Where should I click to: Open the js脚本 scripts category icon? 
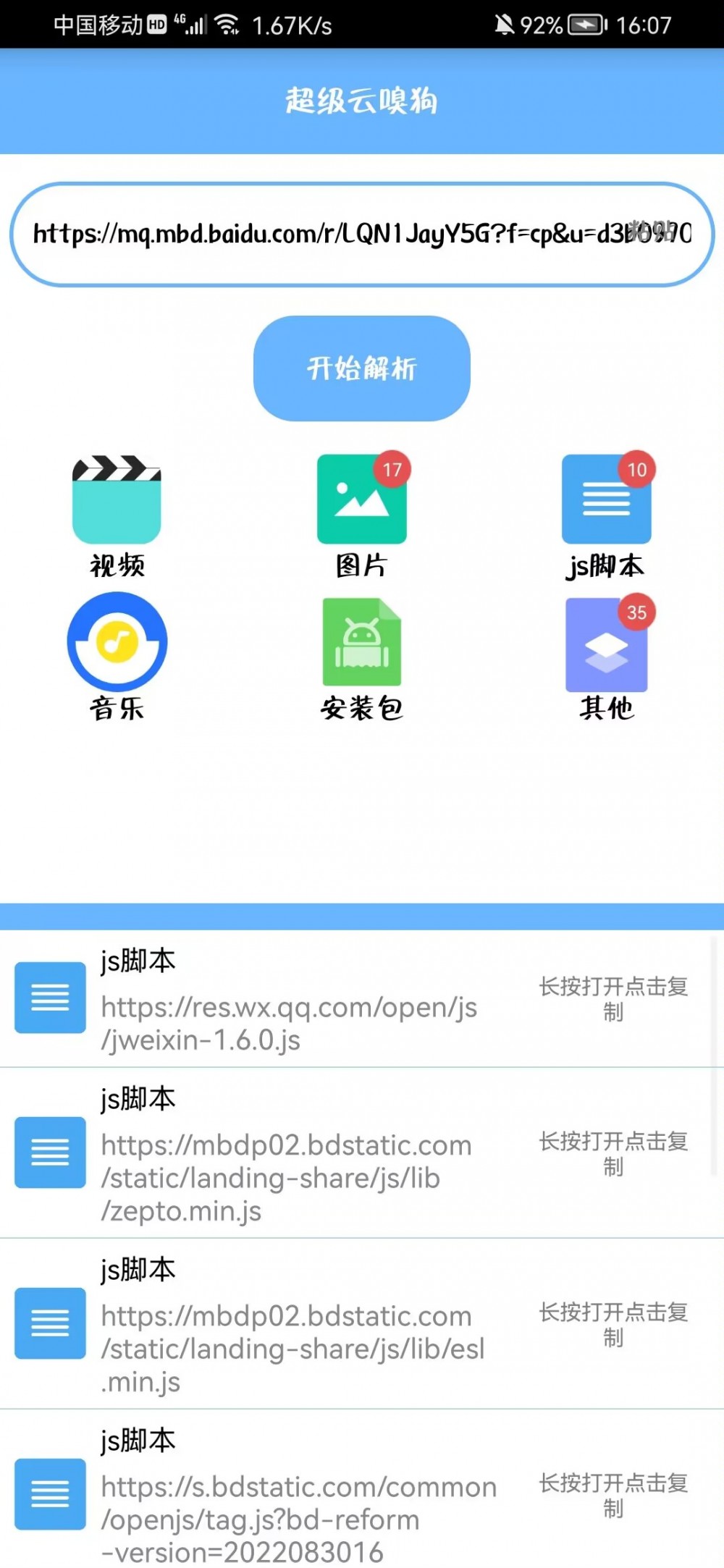607,498
